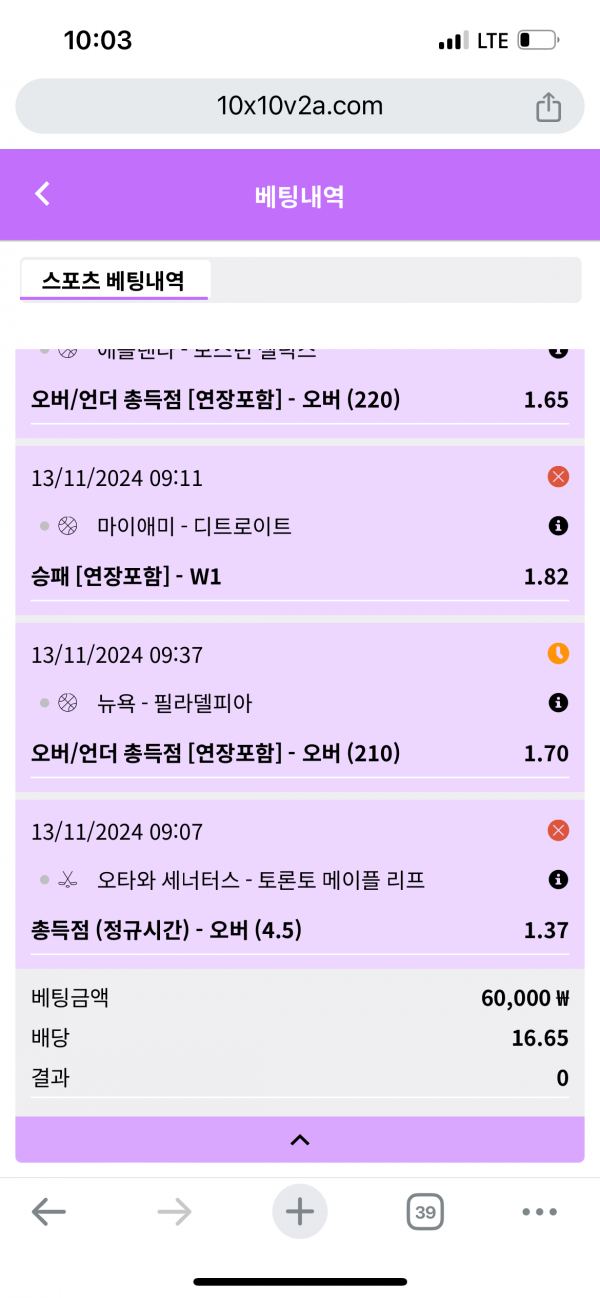Collapse the bet slip details
Screen dimensions: 600x1298
coord(300,1139)
